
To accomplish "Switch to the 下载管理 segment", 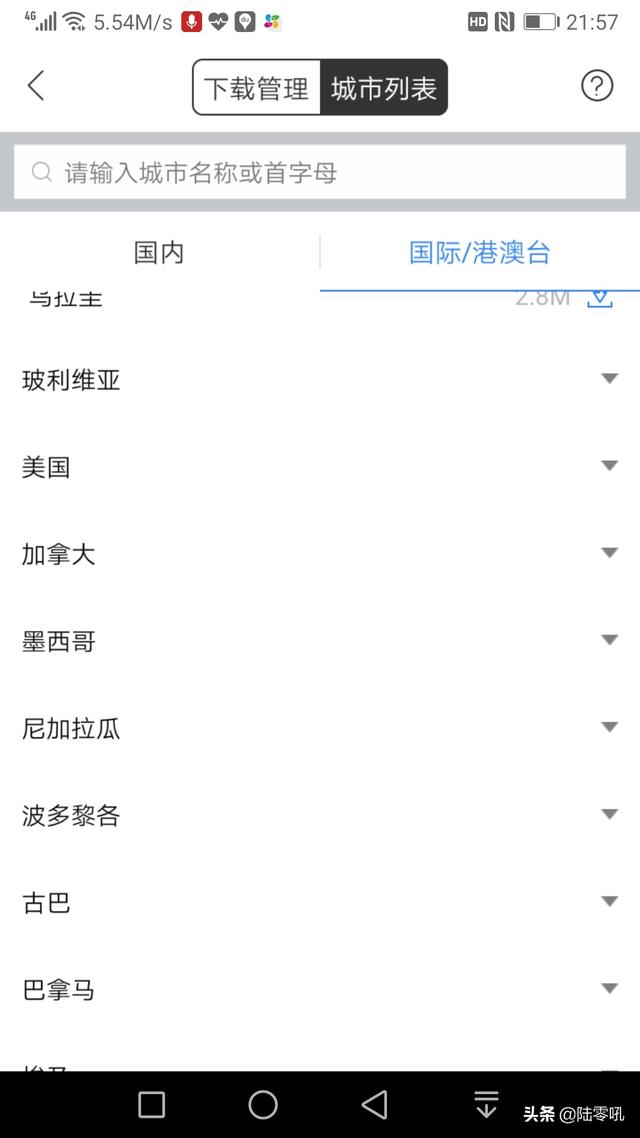I will click(256, 88).
